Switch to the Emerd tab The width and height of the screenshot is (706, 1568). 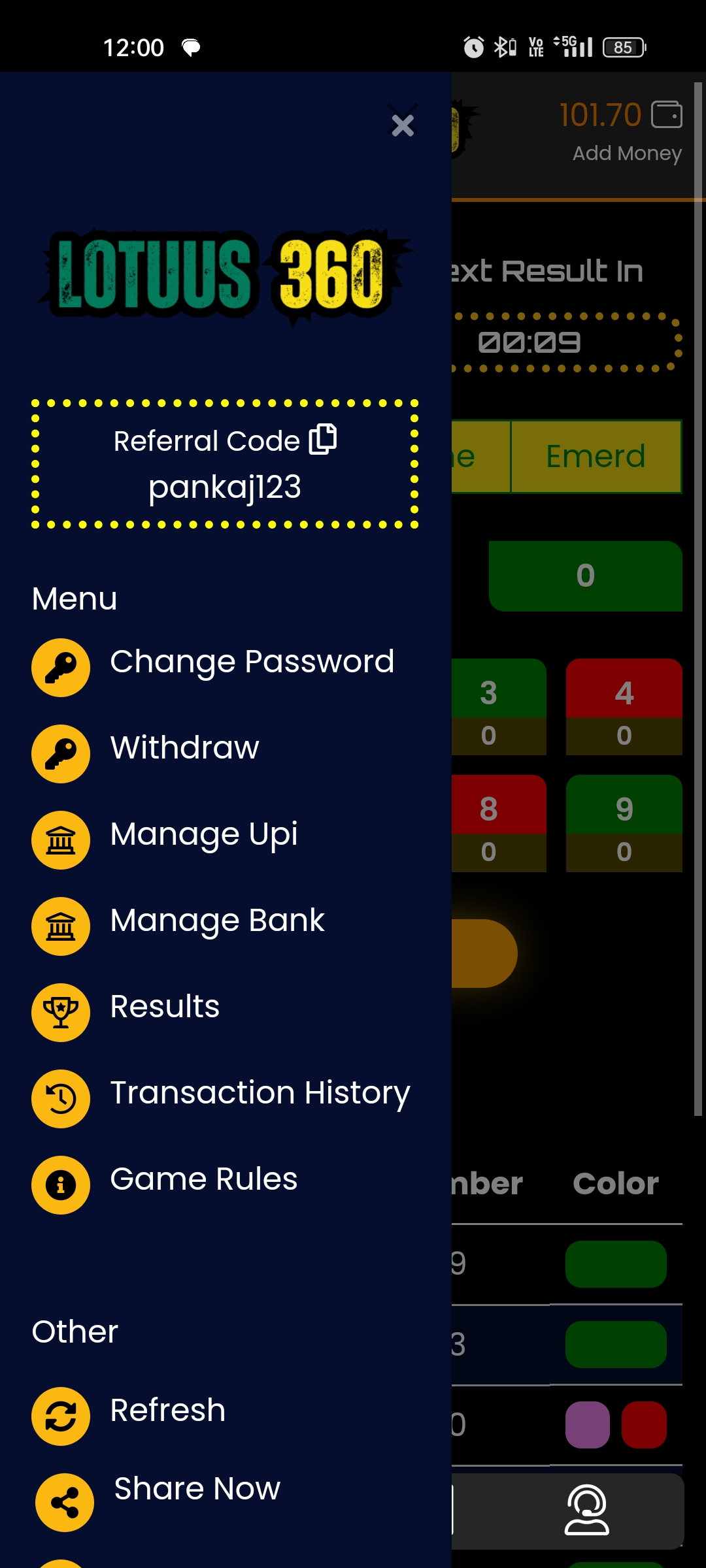click(596, 456)
